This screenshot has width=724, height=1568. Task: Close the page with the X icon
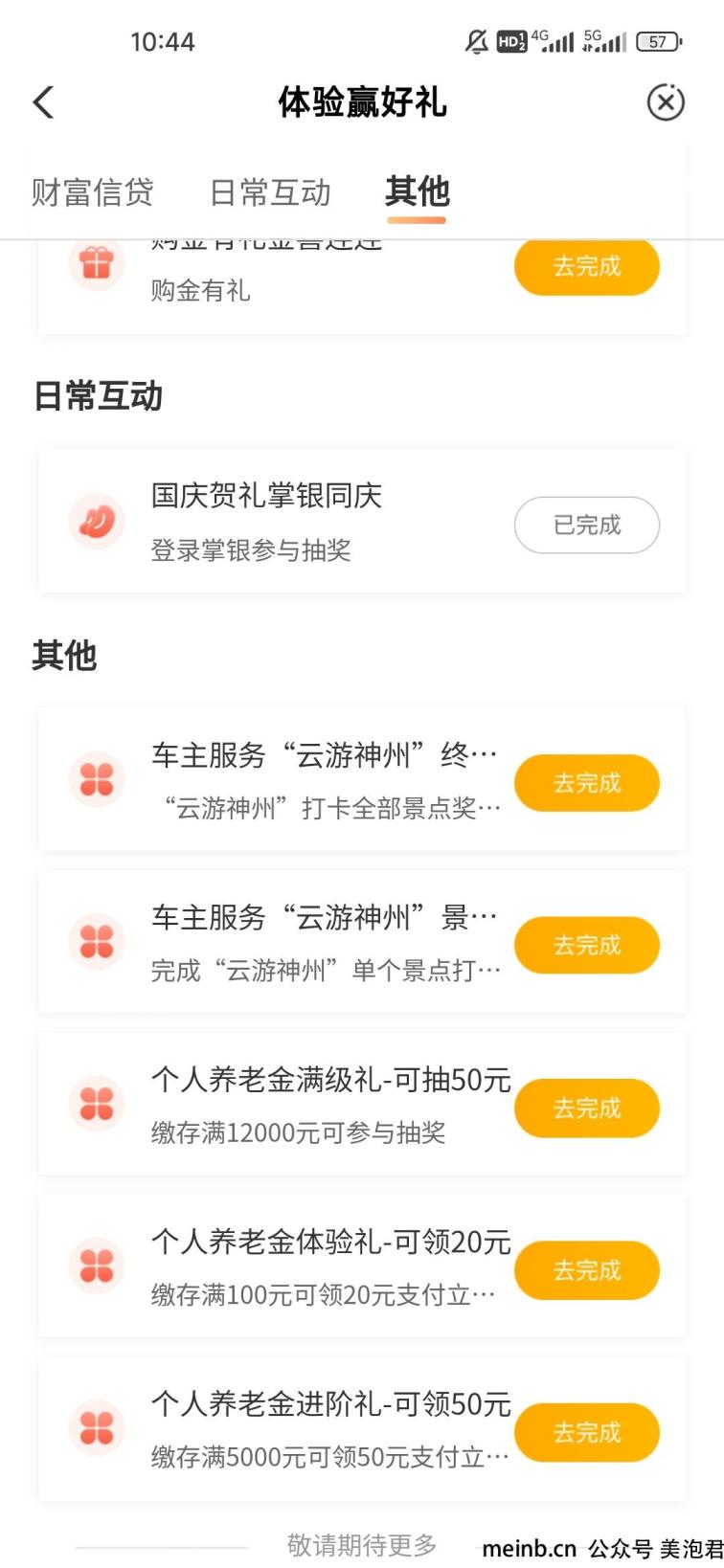[x=666, y=102]
